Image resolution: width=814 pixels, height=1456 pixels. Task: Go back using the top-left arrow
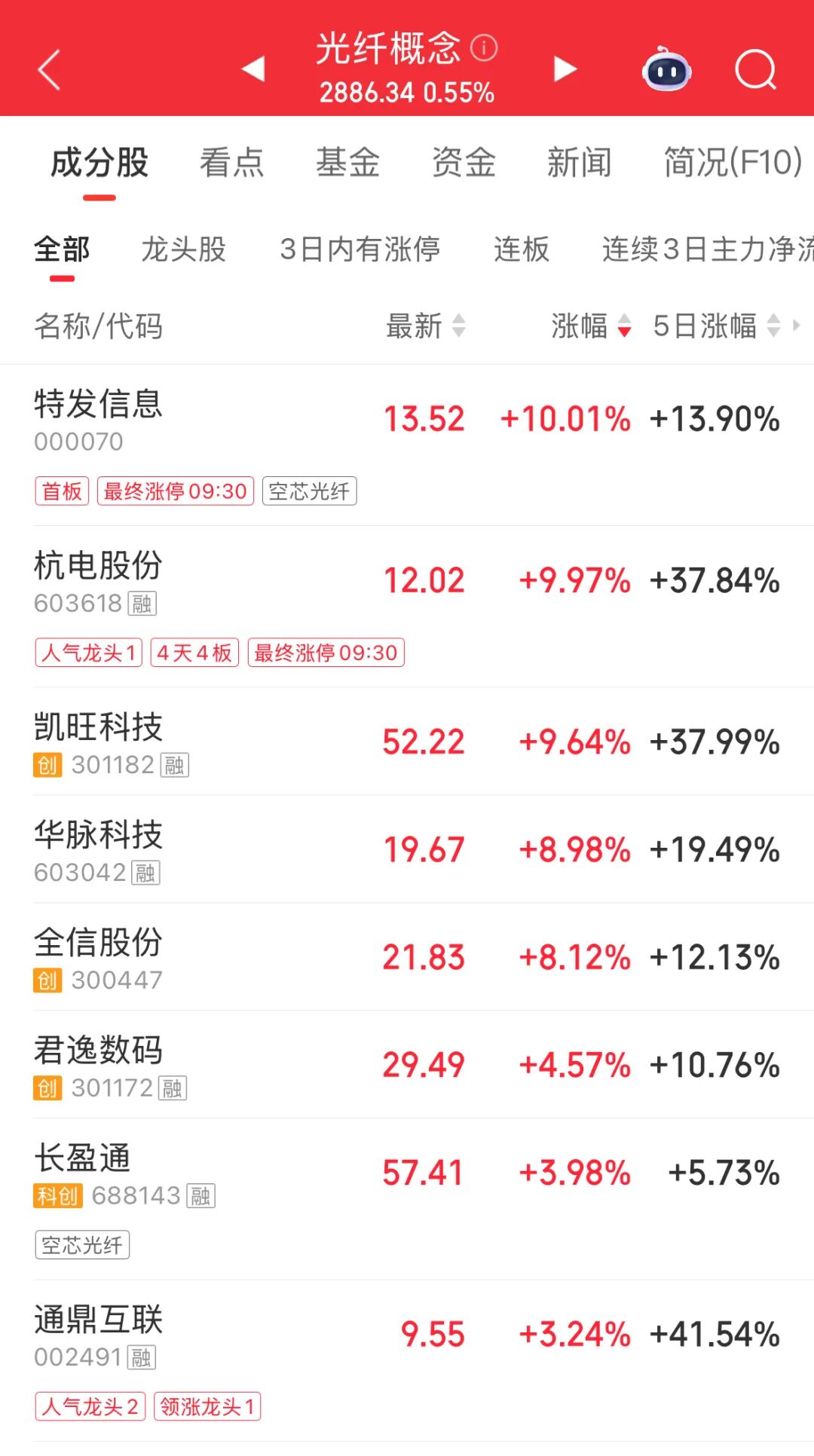pos(49,70)
